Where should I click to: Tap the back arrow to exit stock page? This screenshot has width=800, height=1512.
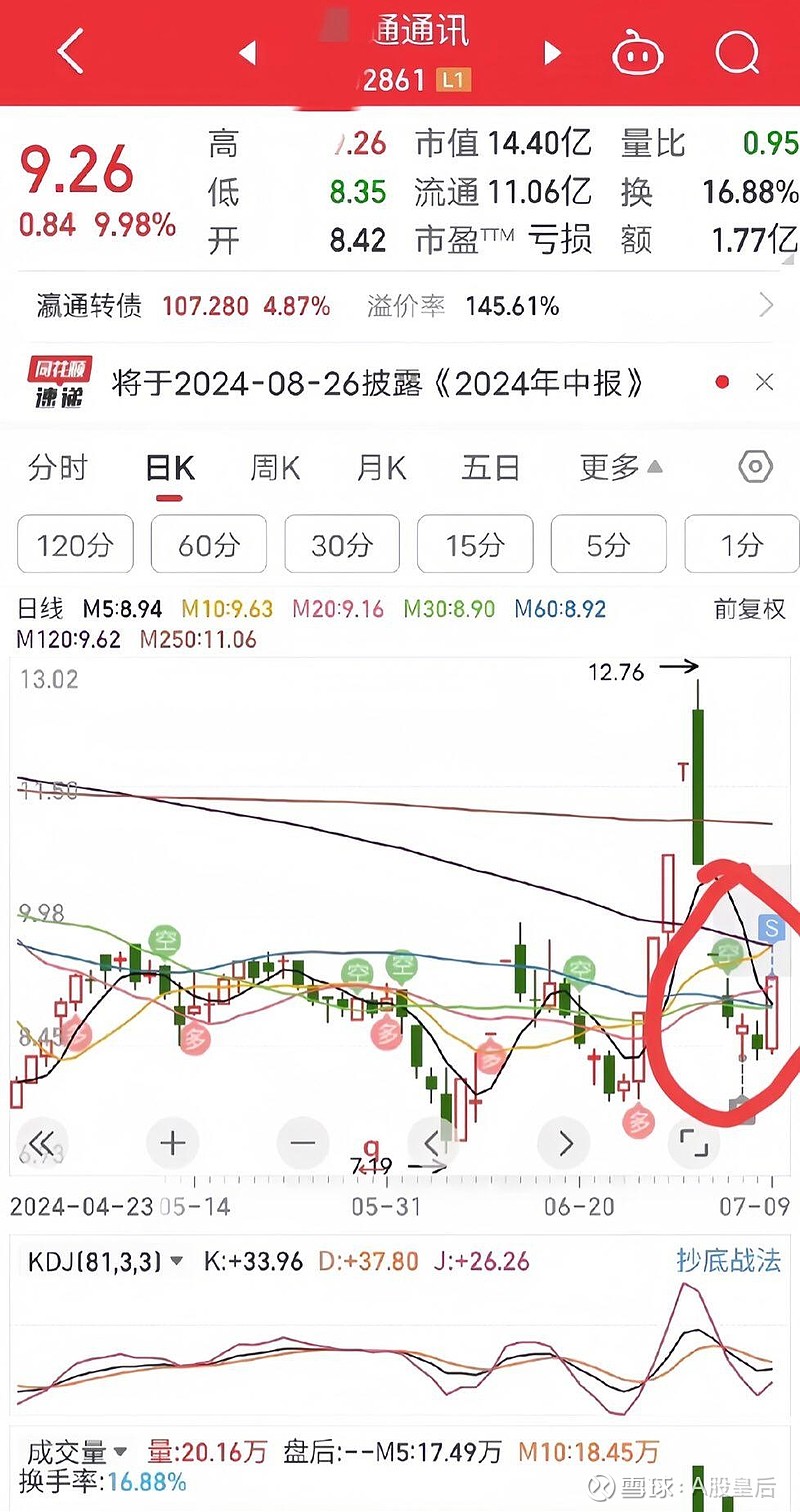point(68,52)
